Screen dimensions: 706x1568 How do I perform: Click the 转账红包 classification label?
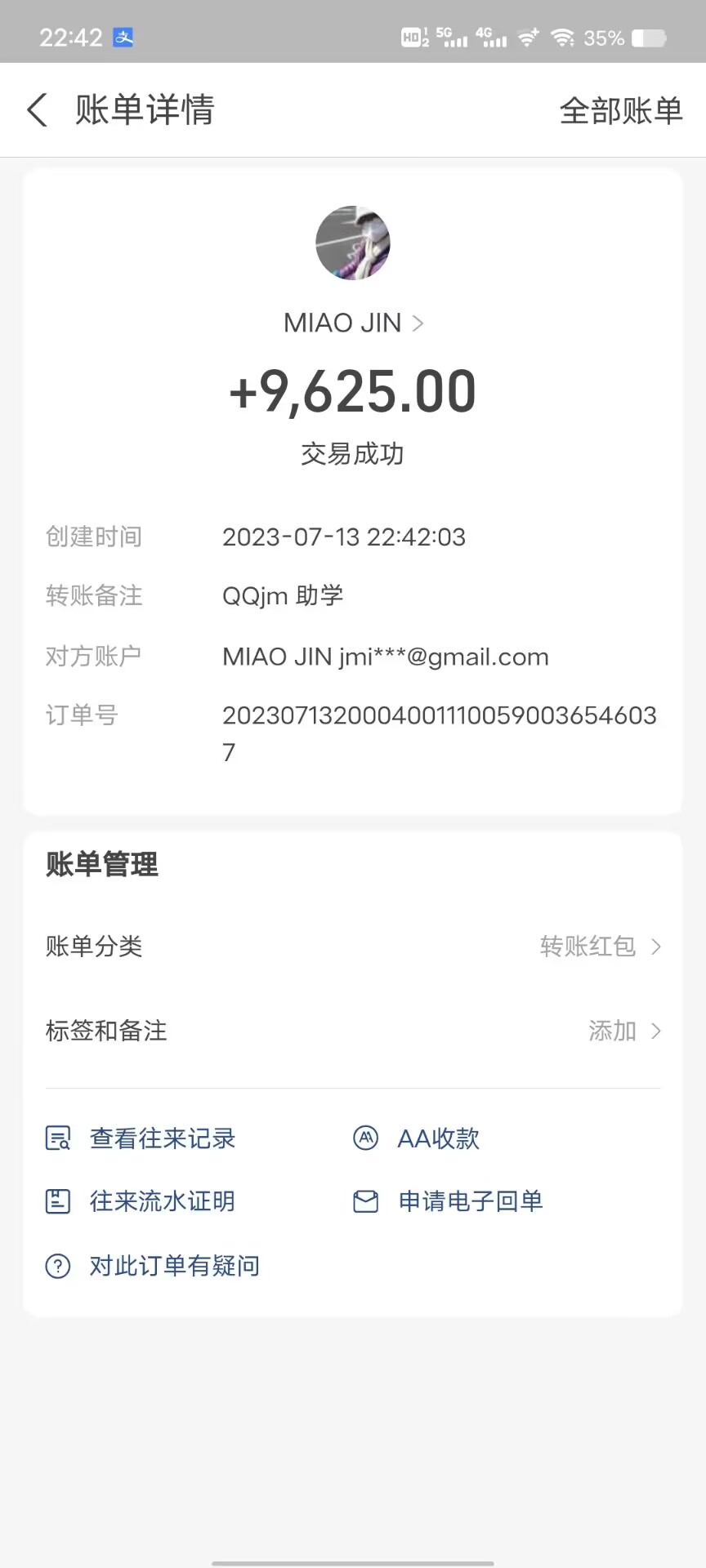pyautogui.click(x=588, y=947)
